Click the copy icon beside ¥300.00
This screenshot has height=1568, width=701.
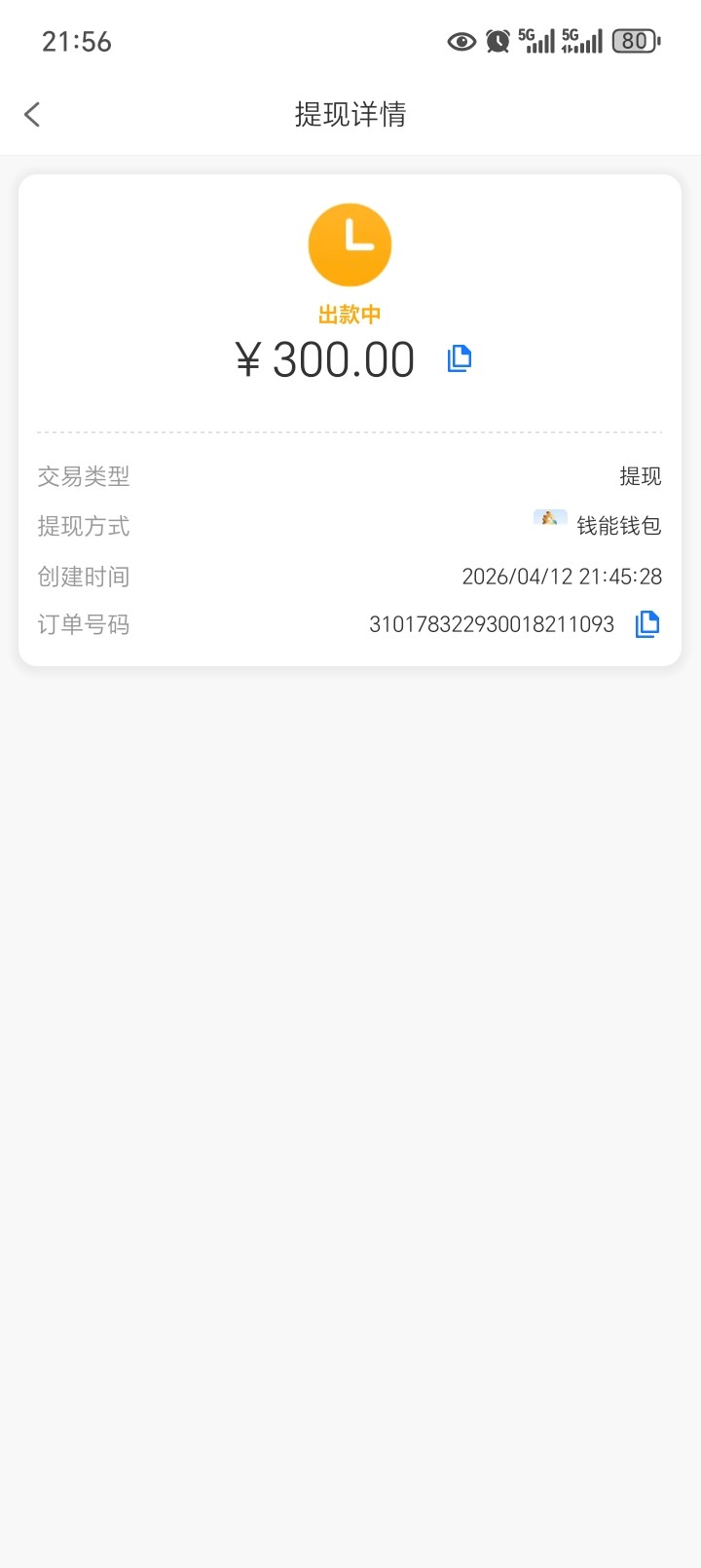click(x=459, y=358)
